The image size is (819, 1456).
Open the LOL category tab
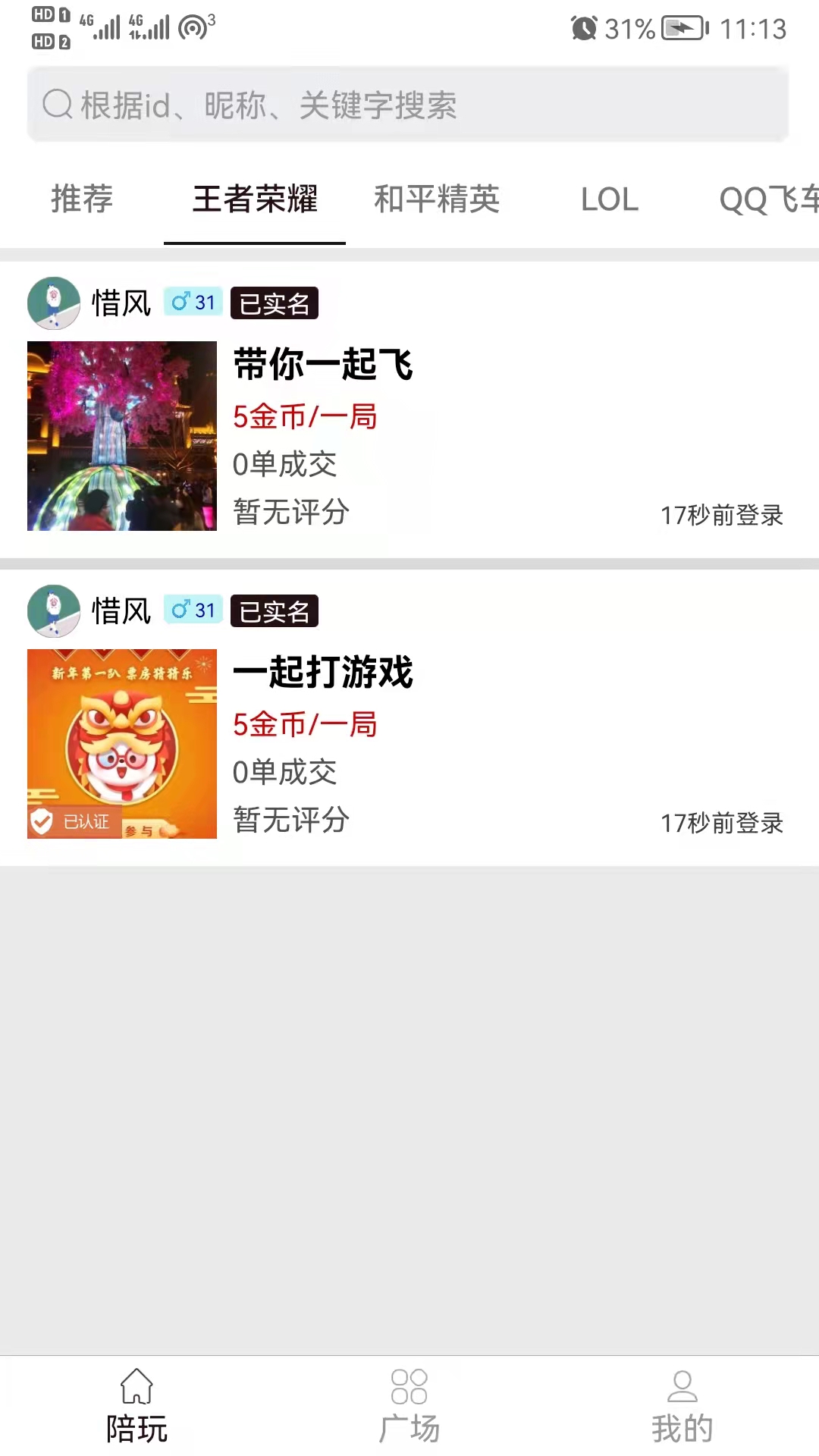click(x=610, y=199)
